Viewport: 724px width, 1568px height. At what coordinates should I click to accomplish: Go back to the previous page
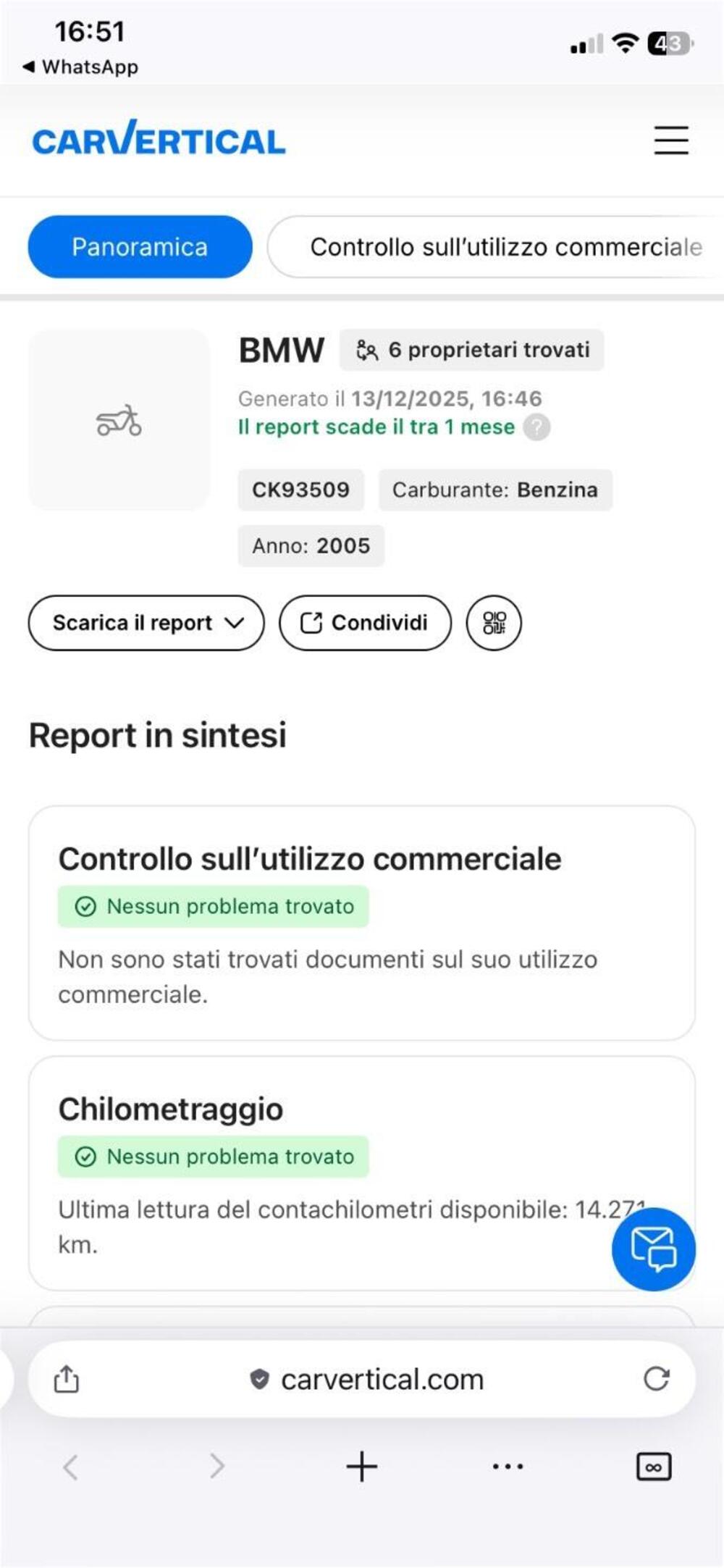pyautogui.click(x=71, y=1467)
